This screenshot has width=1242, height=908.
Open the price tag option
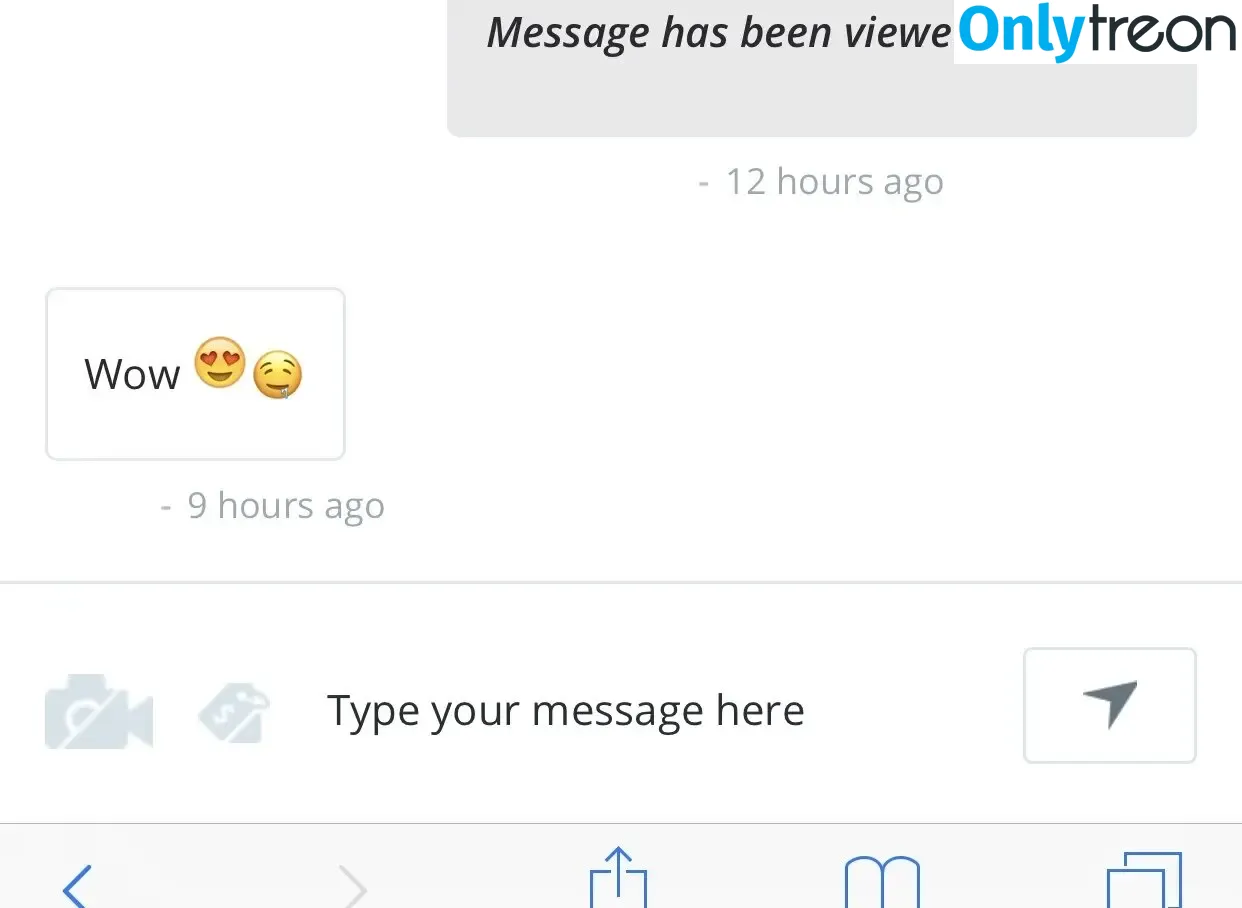point(234,711)
